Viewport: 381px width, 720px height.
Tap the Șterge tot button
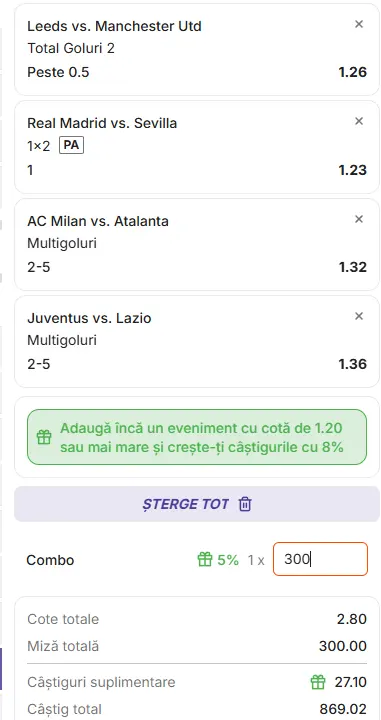(196, 504)
